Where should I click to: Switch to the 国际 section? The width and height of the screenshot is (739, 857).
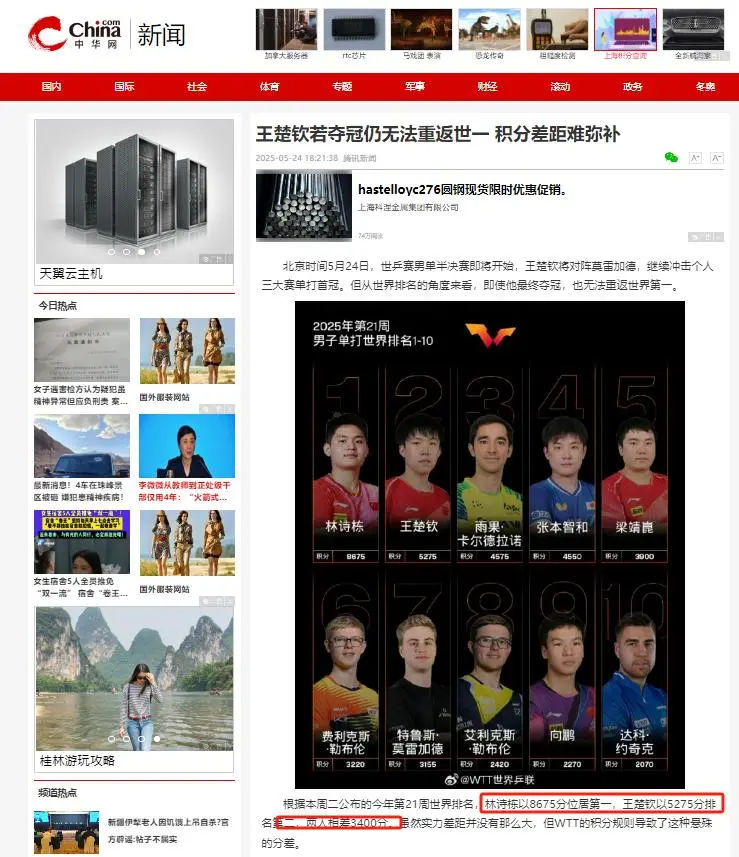pyautogui.click(x=124, y=87)
